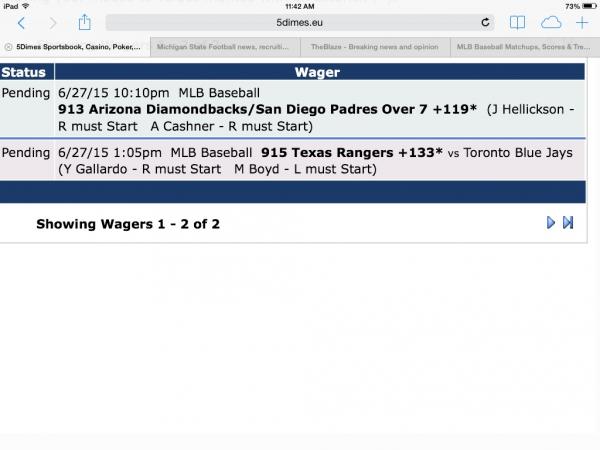Screen dimensions: 600x450
Task: Tap the 5dimes.eu address bar
Action: [x=300, y=22]
